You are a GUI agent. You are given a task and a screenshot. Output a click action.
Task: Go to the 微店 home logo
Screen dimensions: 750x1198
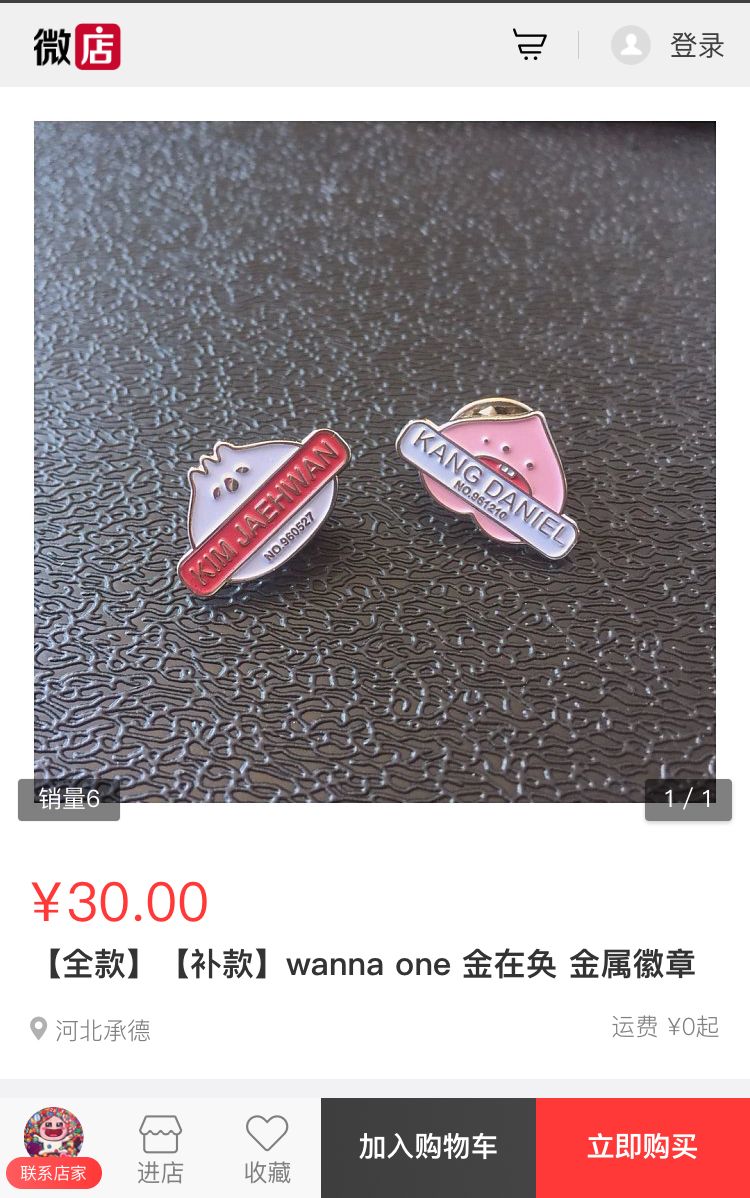click(x=77, y=46)
